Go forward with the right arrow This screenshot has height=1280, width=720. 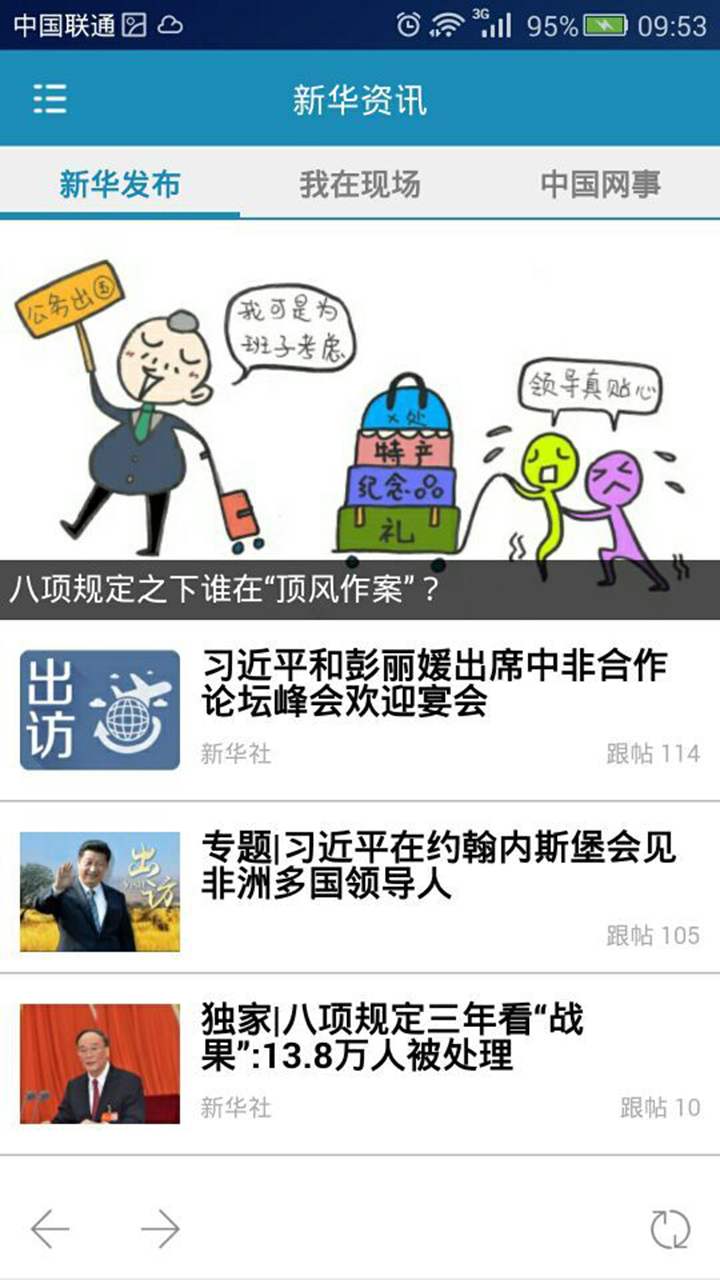pos(160,1229)
